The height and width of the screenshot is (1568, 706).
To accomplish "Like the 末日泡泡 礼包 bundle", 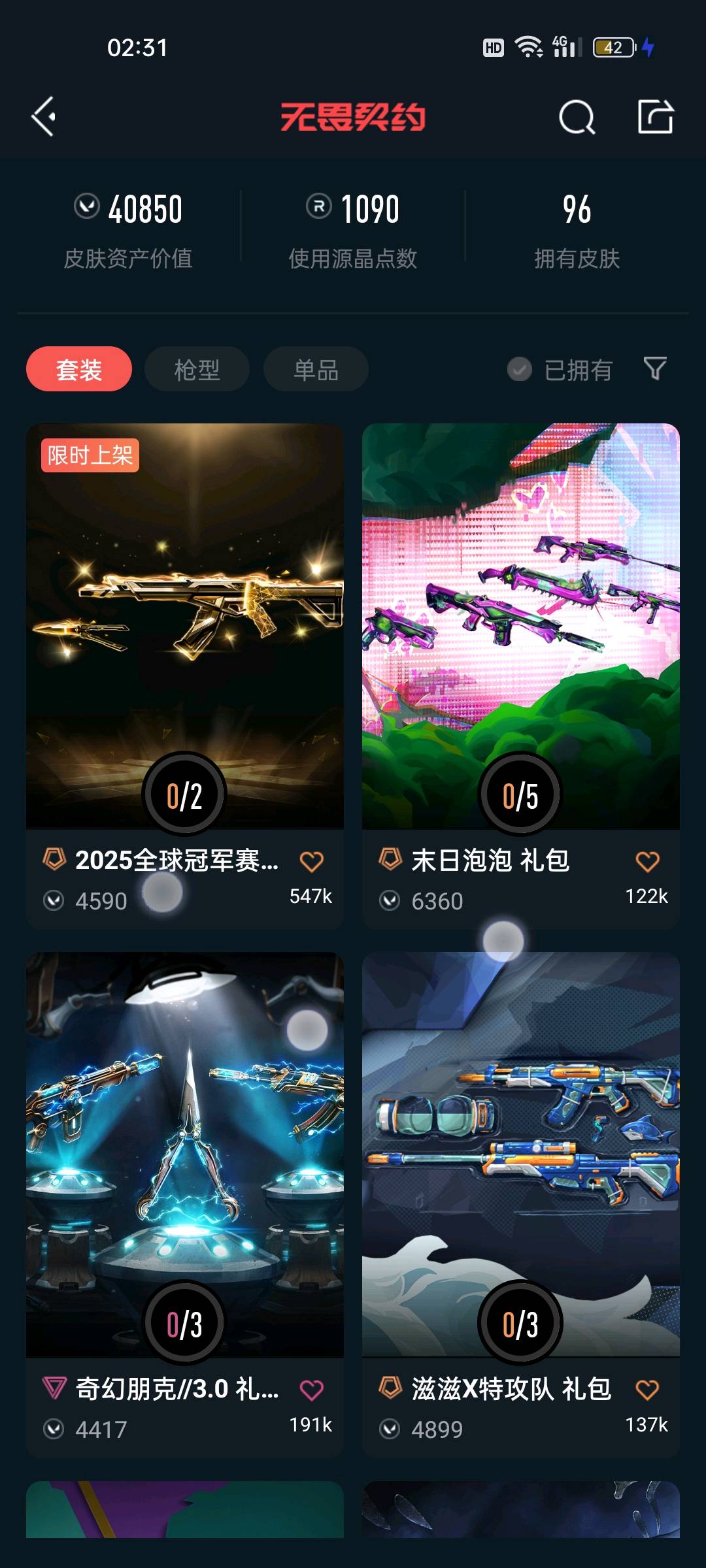I will click(648, 862).
